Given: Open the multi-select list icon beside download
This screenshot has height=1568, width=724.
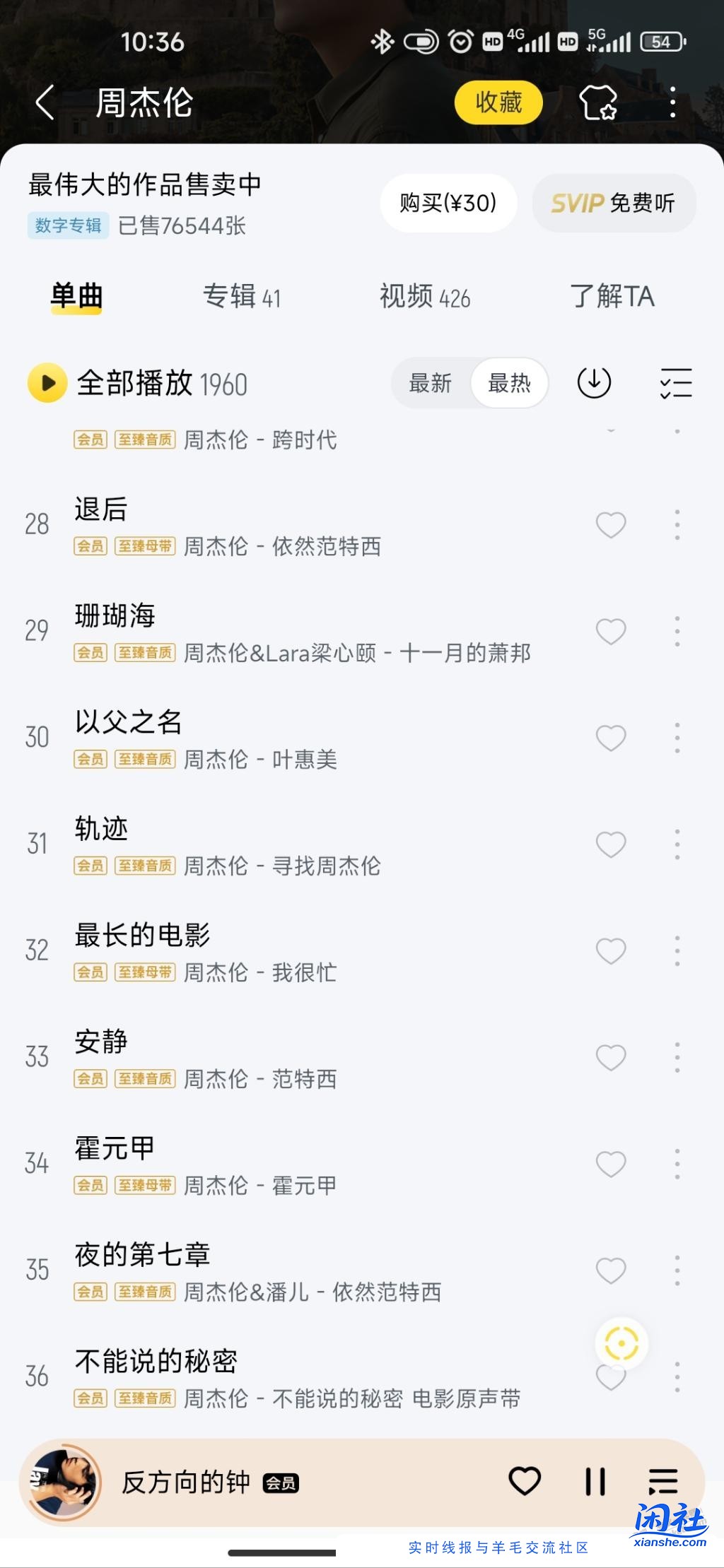Looking at the screenshot, I should (x=675, y=383).
